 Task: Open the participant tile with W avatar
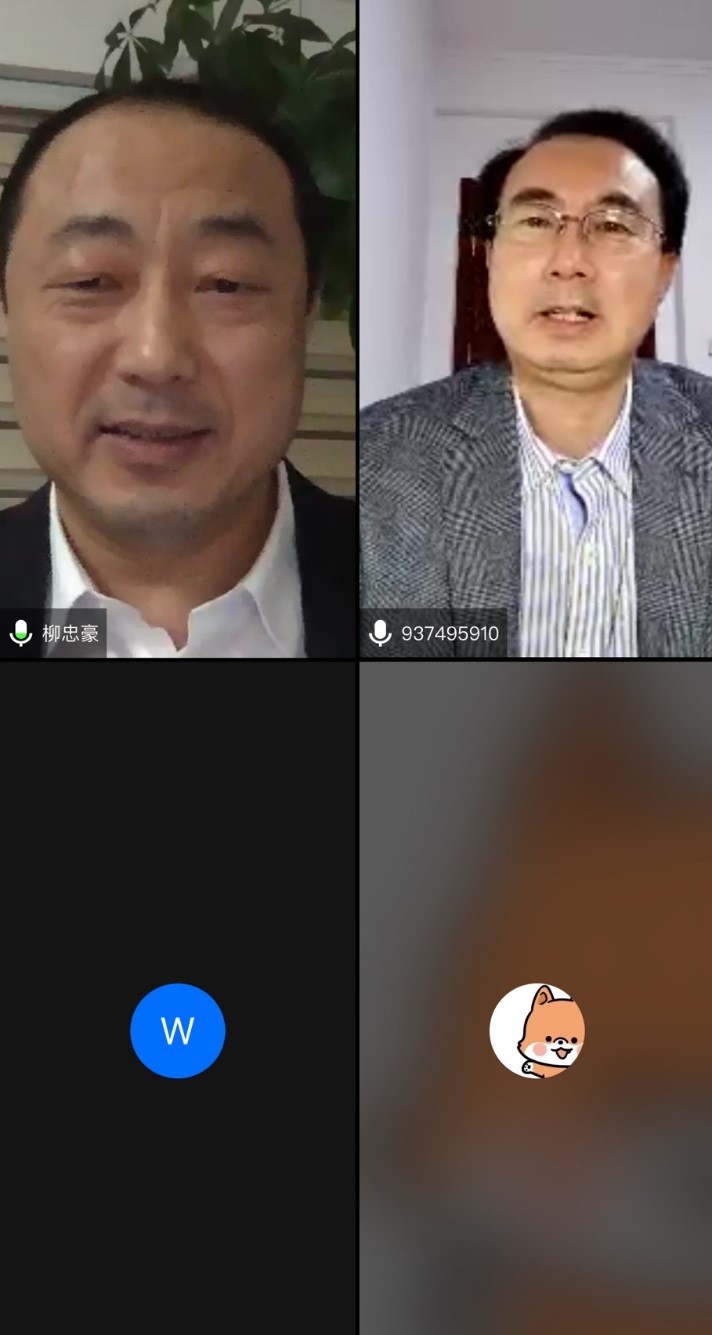[x=178, y=1030]
